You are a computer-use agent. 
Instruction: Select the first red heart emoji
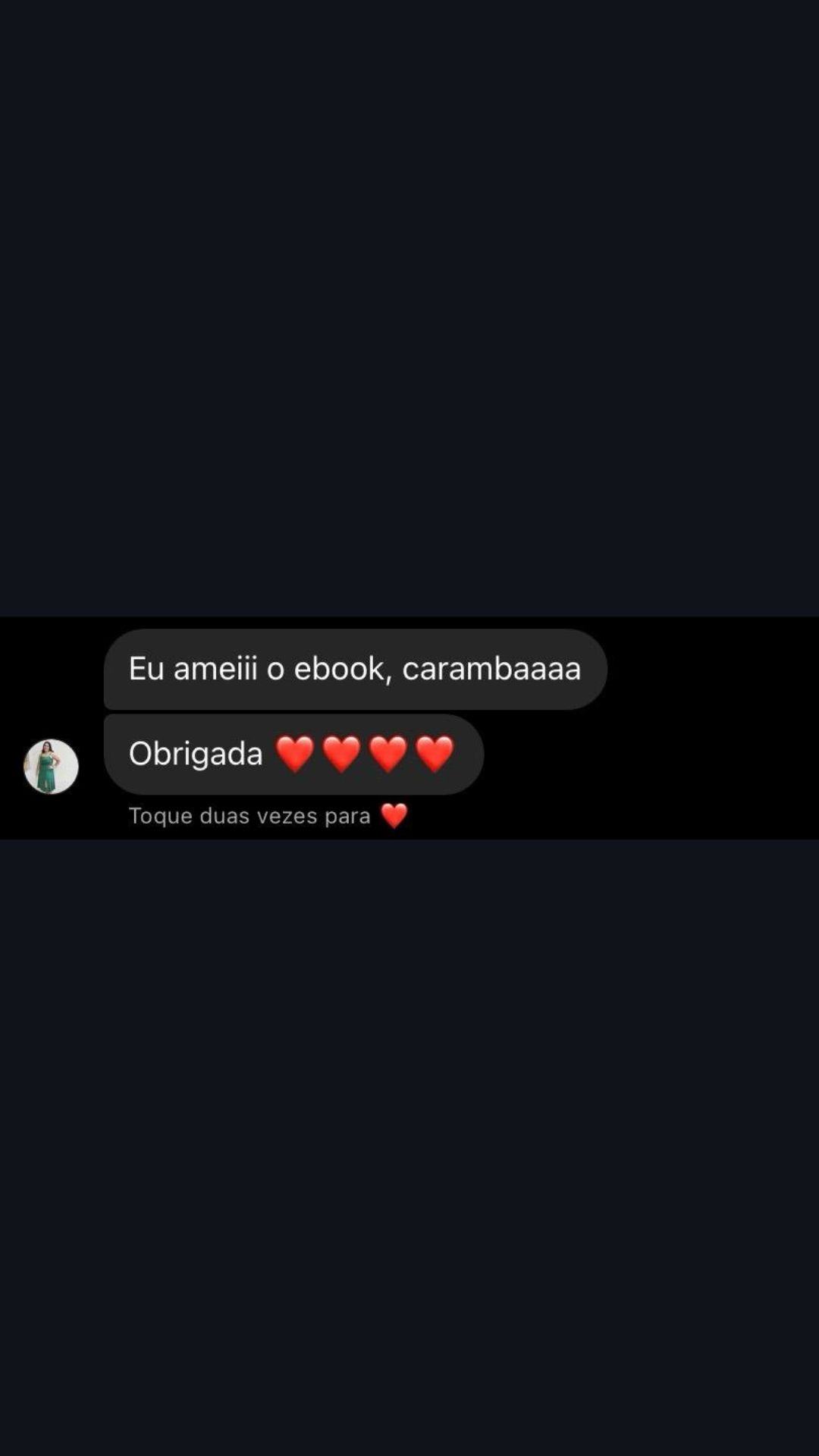(x=296, y=752)
